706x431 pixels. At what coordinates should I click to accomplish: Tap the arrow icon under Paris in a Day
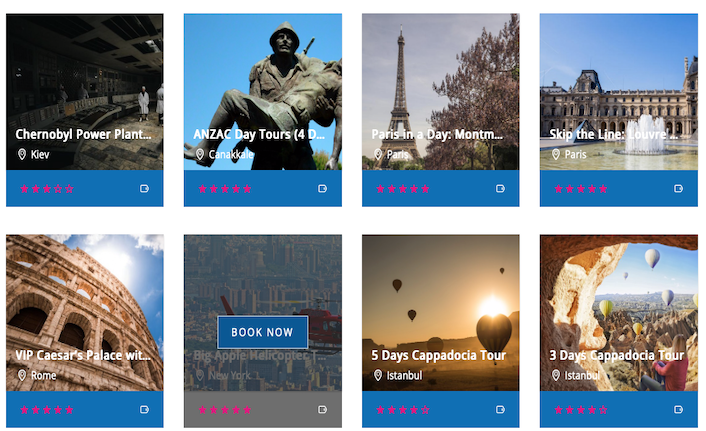(501, 188)
